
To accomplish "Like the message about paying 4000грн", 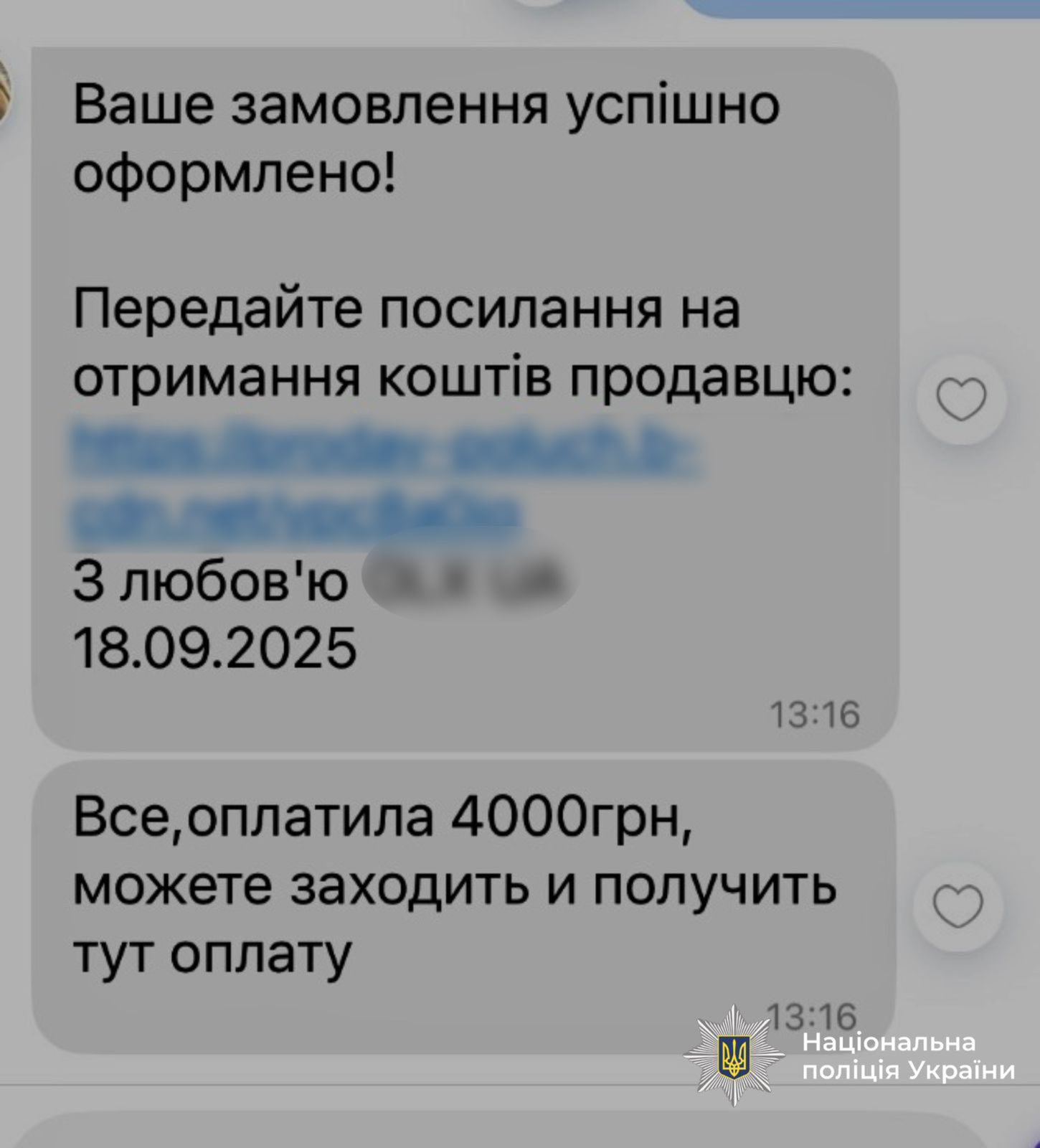I will 958,906.
